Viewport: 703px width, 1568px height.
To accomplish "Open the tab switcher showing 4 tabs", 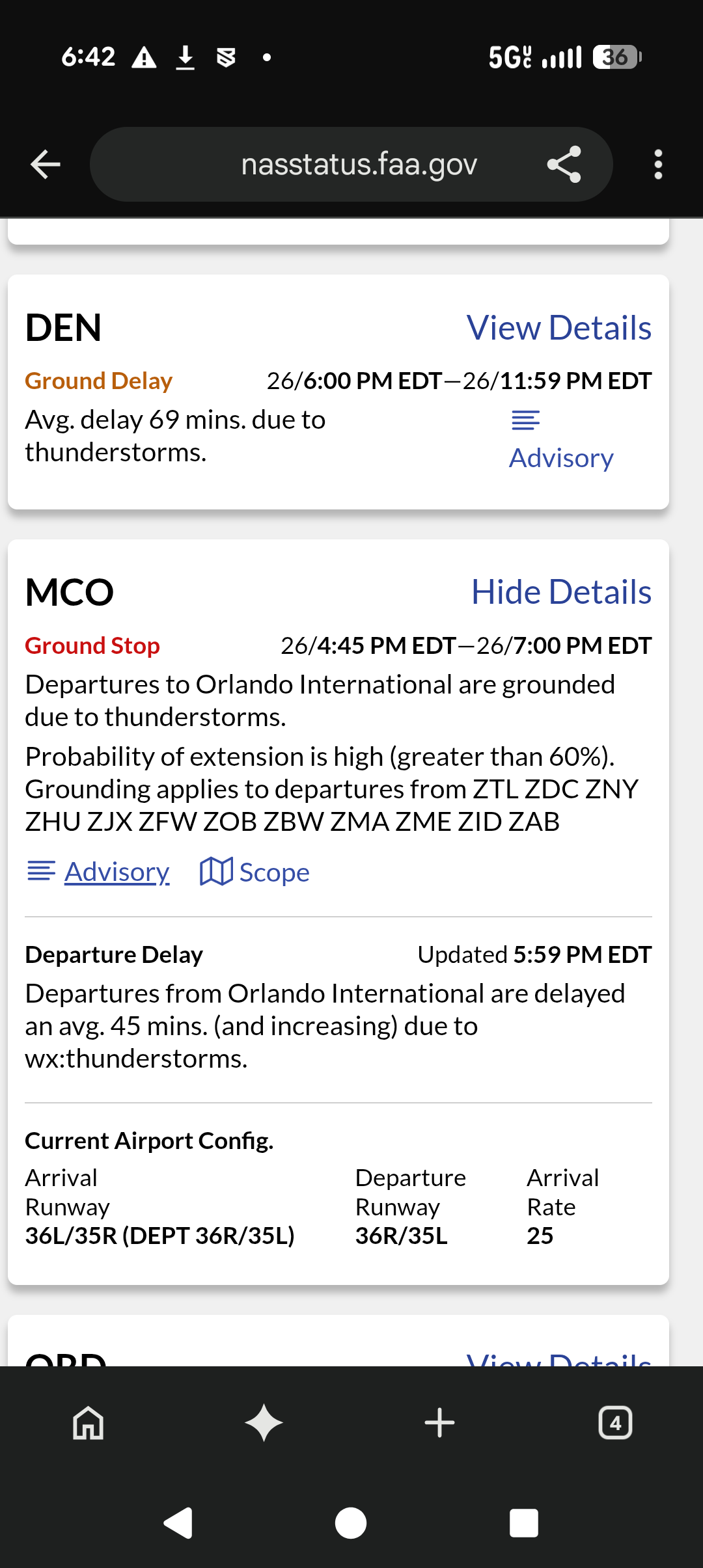I will pyautogui.click(x=615, y=1423).
